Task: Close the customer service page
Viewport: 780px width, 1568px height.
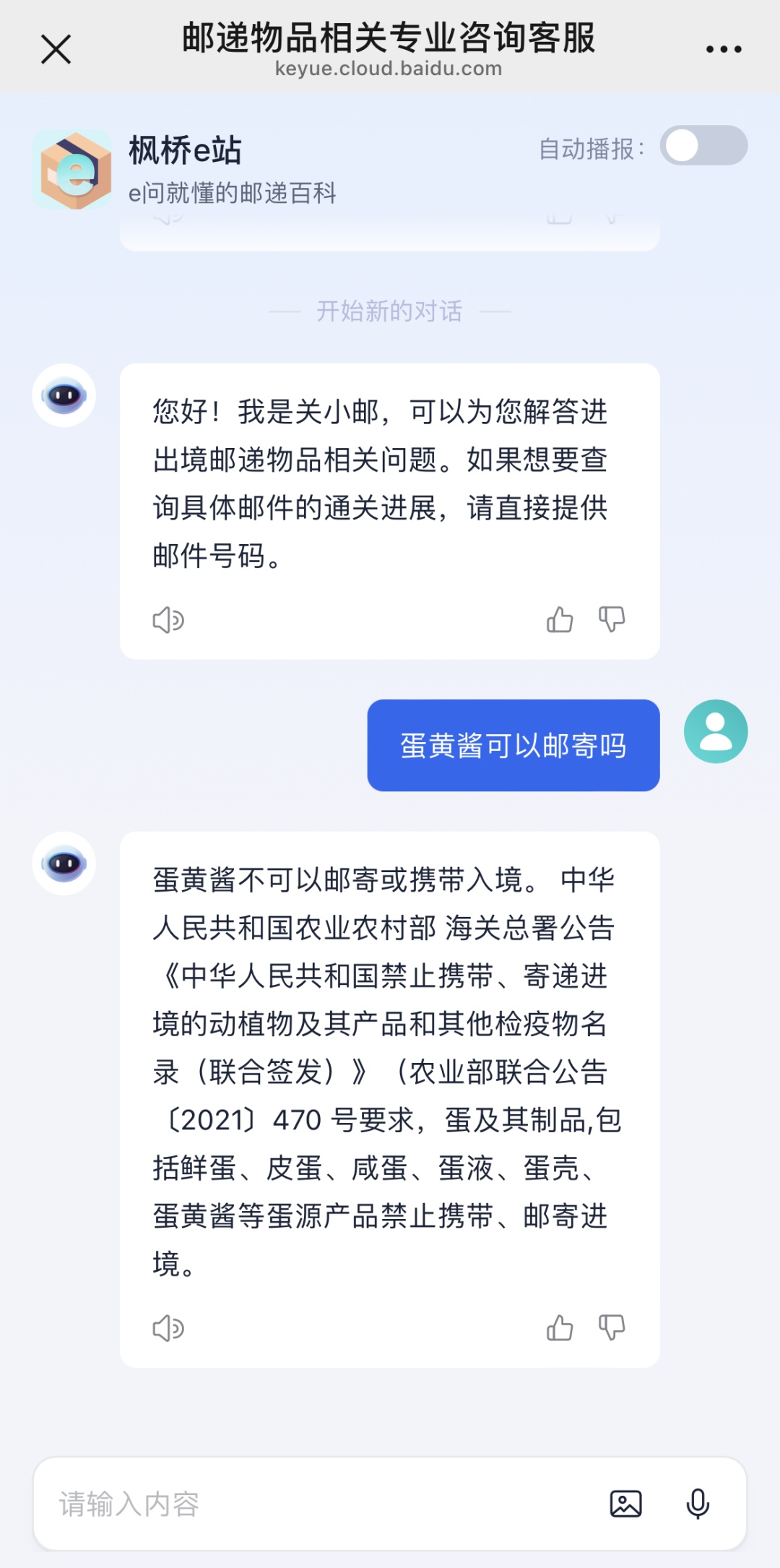Action: click(x=56, y=50)
